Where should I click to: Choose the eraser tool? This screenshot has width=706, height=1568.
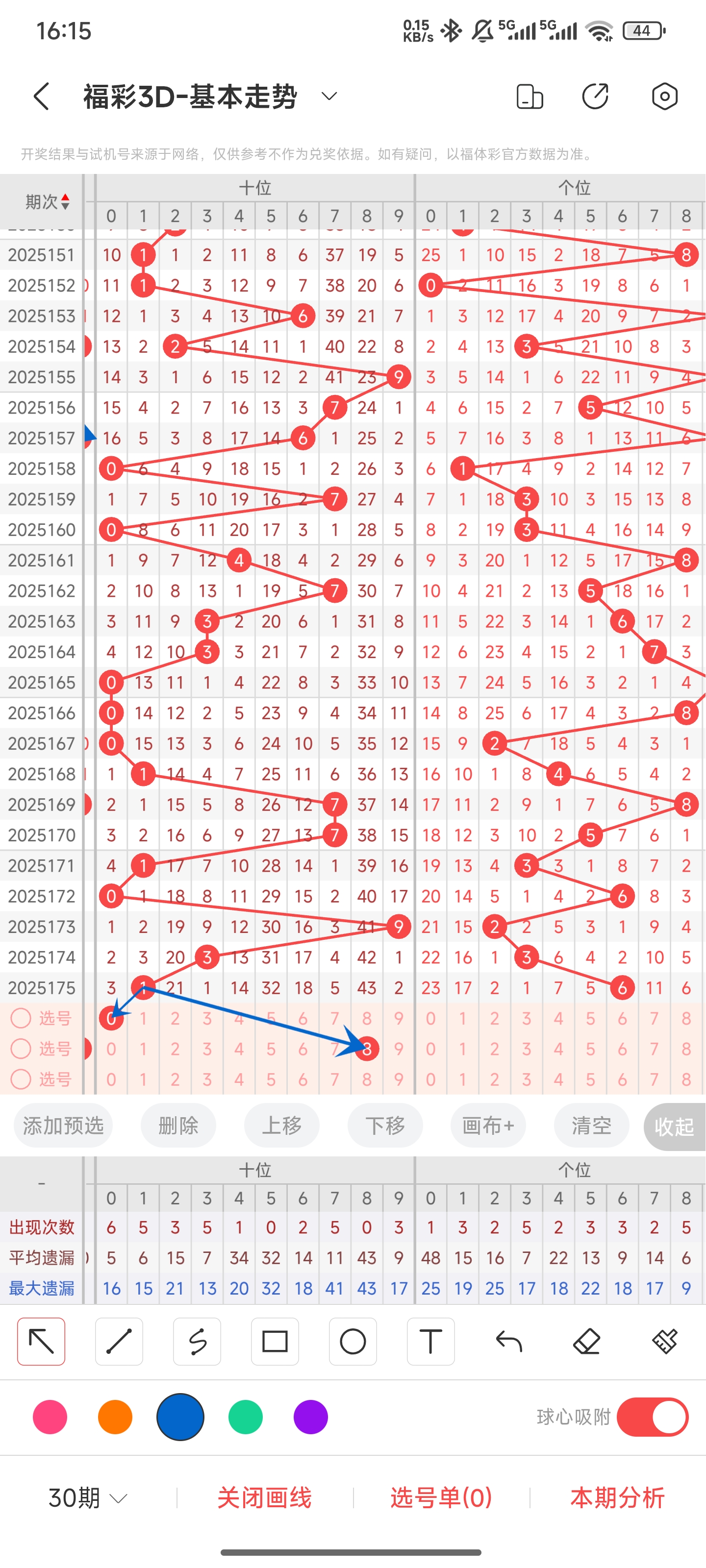pos(586,1342)
